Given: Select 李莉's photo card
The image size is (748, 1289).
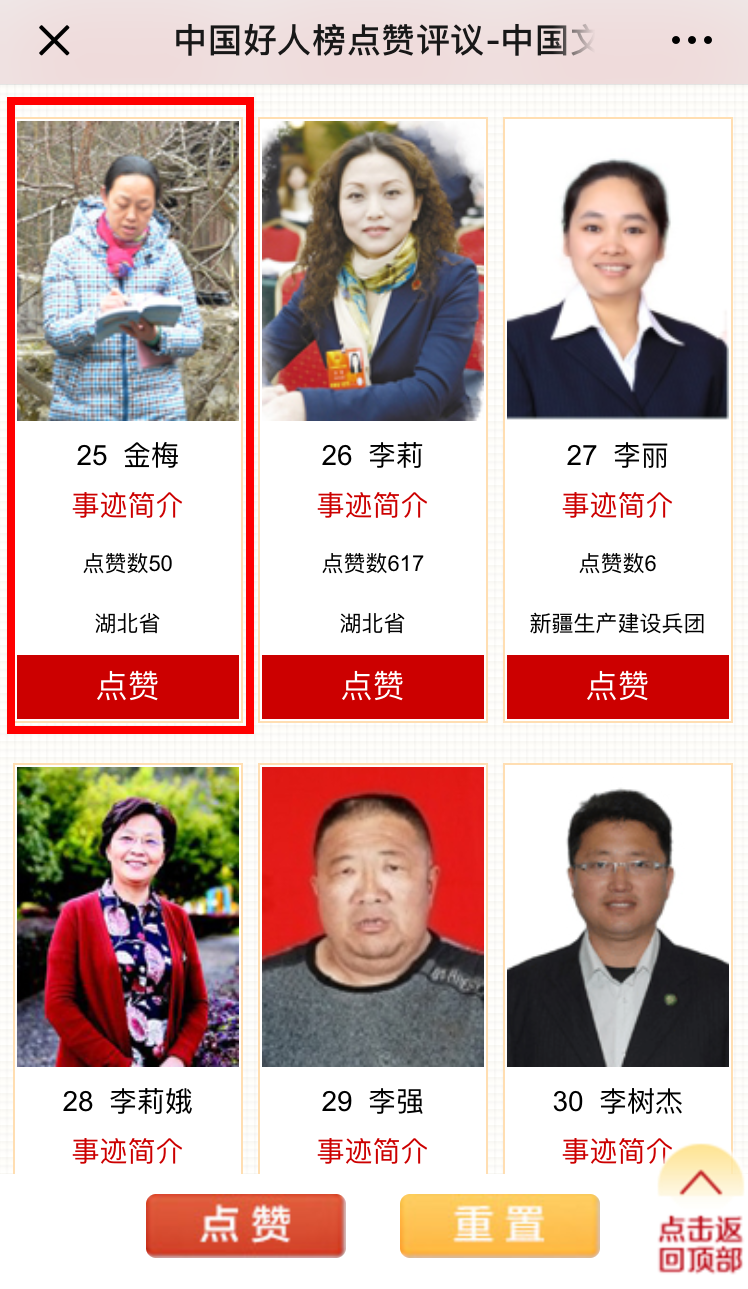Looking at the screenshot, I should [x=372, y=271].
